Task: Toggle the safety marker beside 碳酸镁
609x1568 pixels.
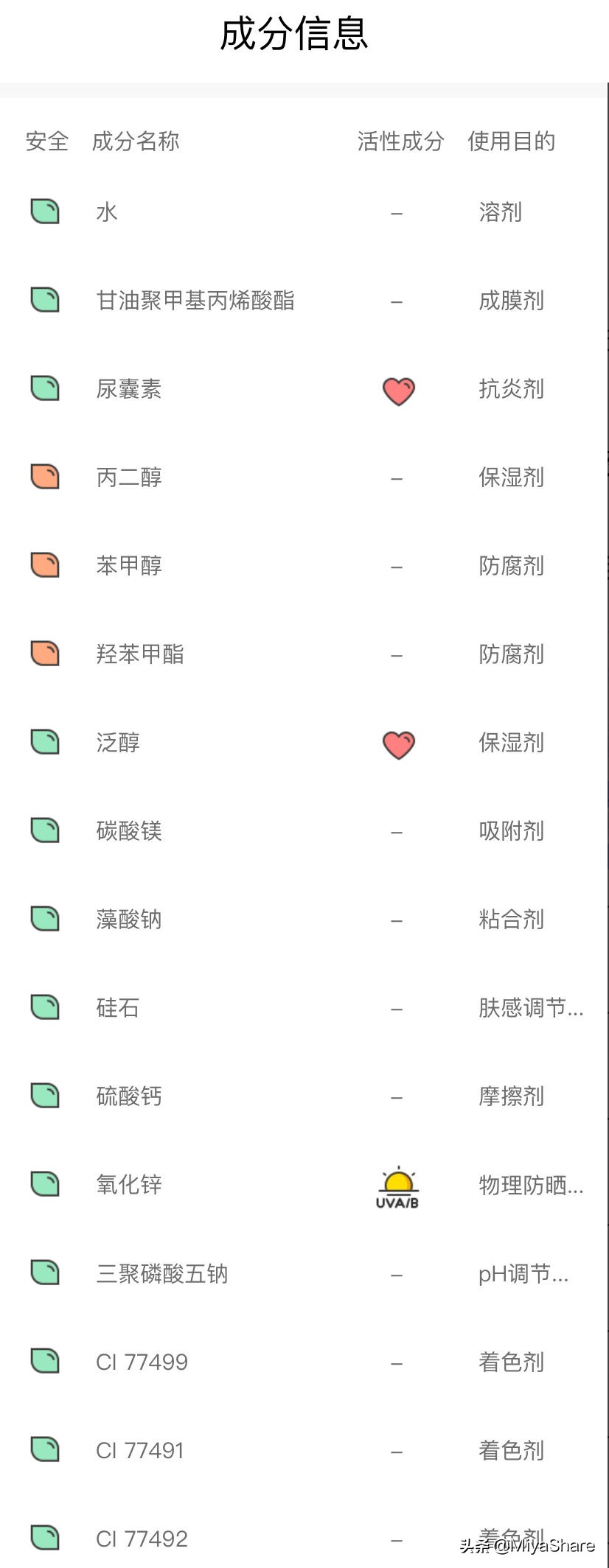Action: coord(44,830)
